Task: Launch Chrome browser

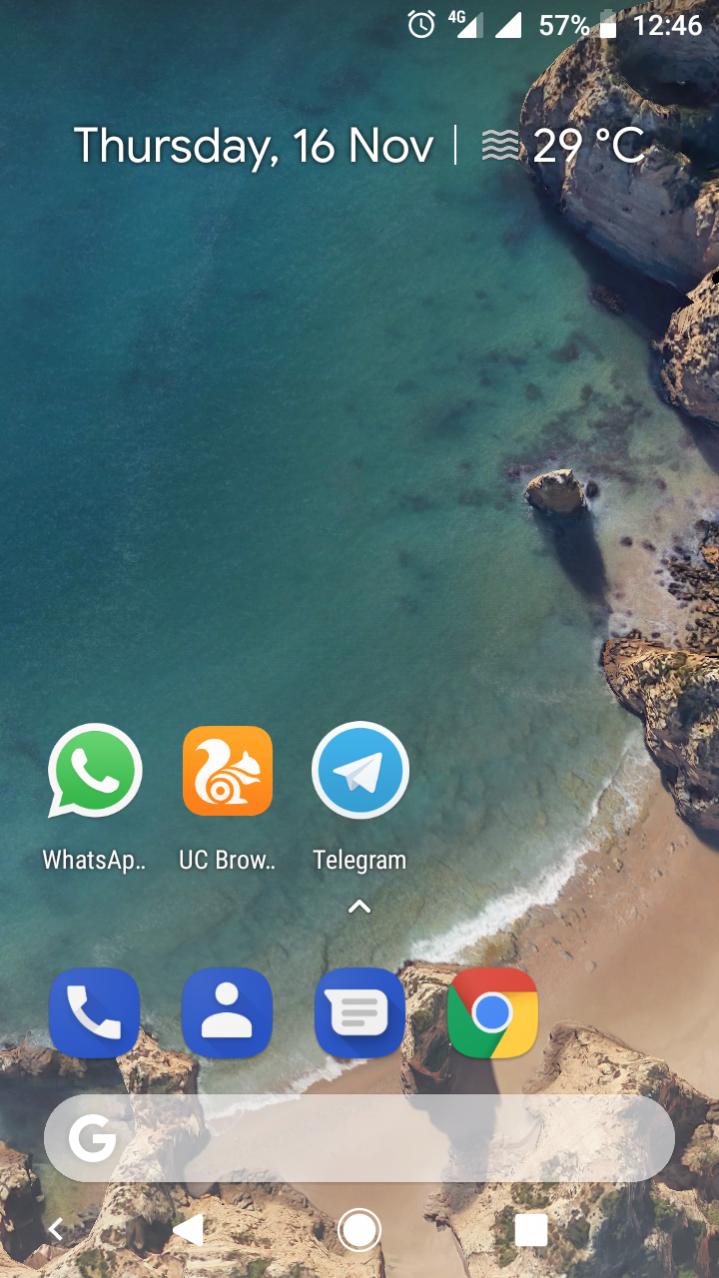Action: [492, 1013]
